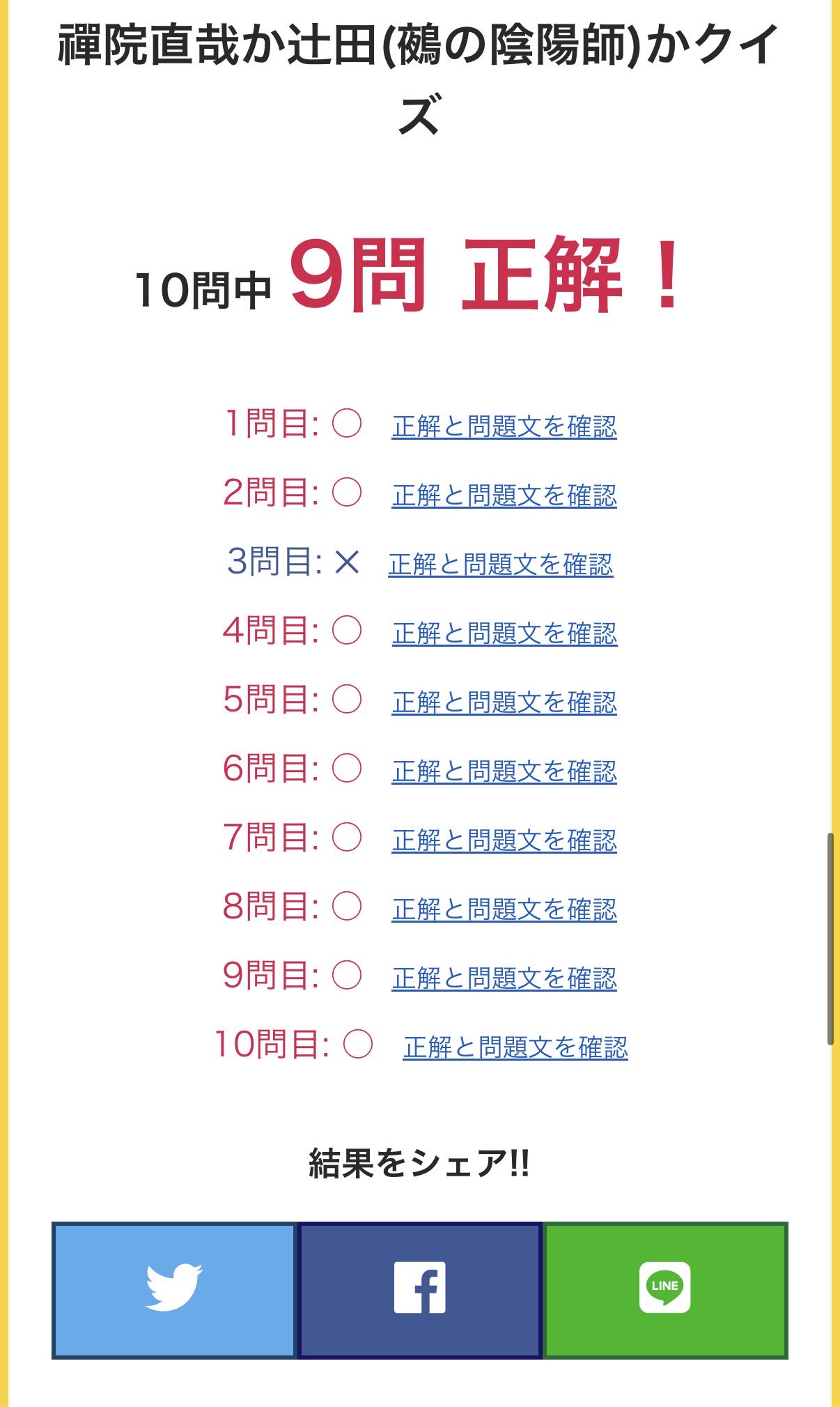Open answer details for 8問目
Image resolution: width=840 pixels, height=1407 pixels.
coord(504,909)
